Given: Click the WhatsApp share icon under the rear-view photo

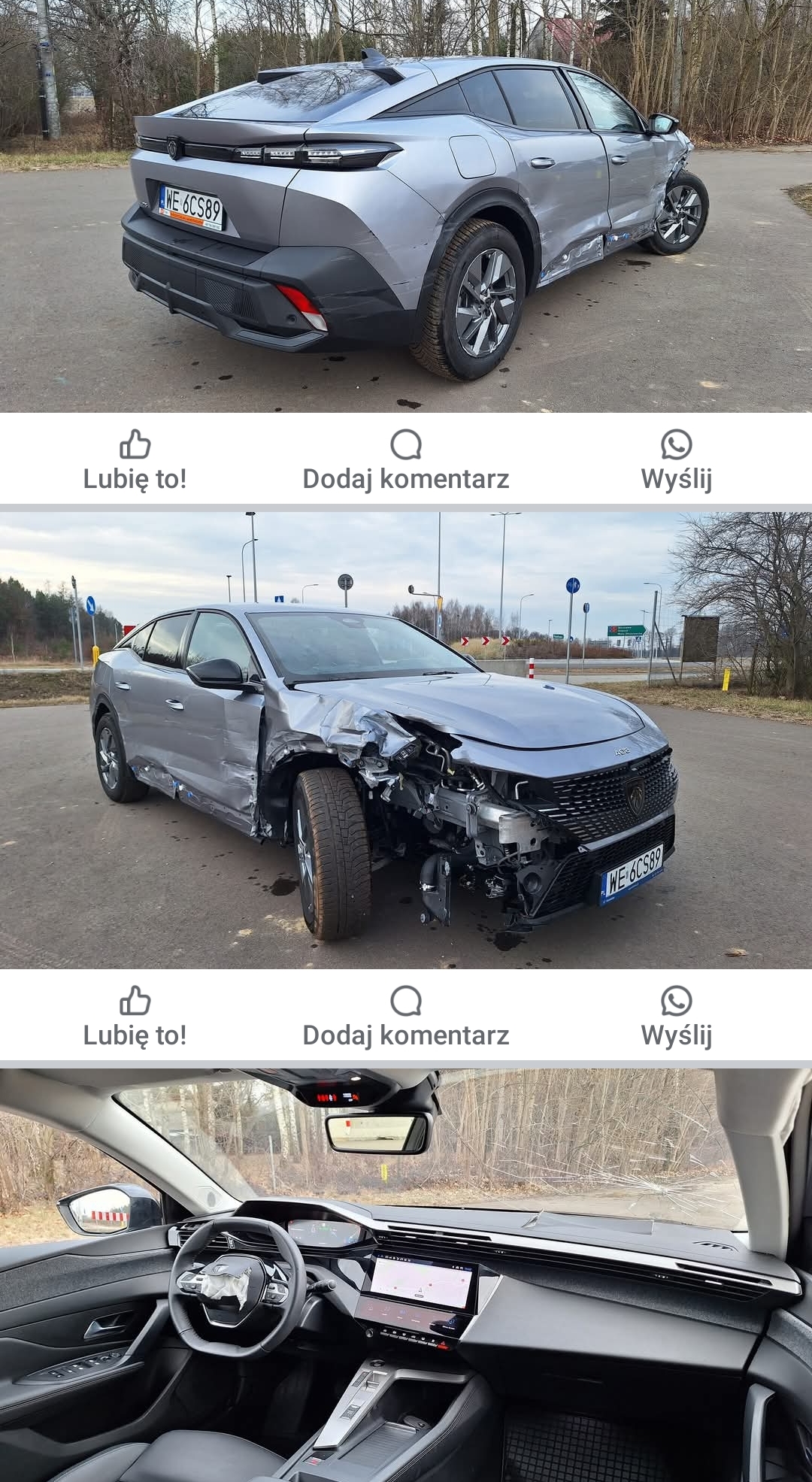Looking at the screenshot, I should pos(677,445).
